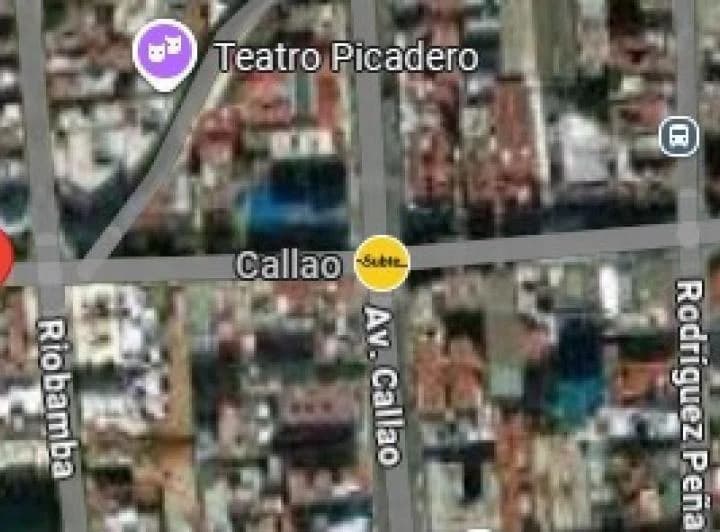
Task: Open the Teatro Picadero theater pin
Action: pos(164,50)
